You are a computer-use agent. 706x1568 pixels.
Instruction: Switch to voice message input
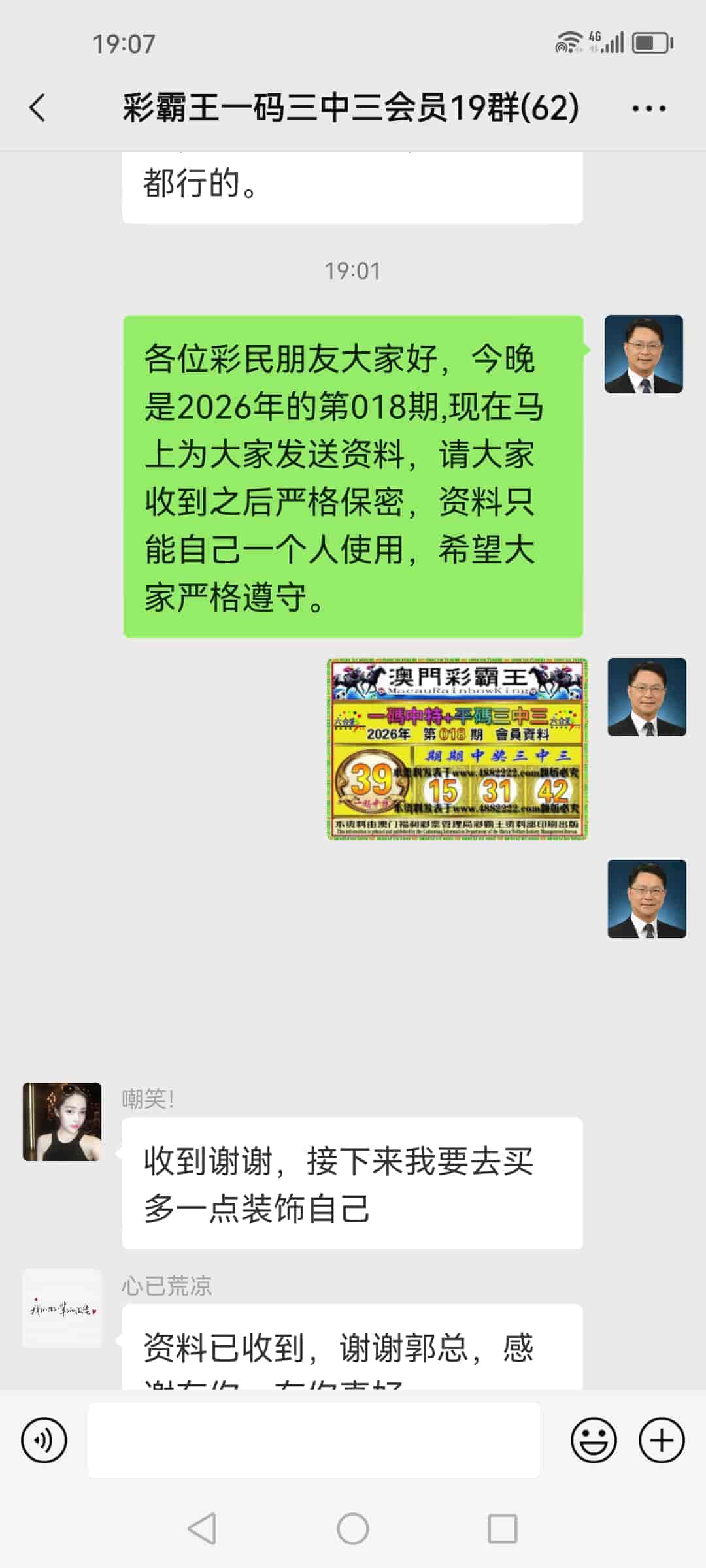[x=44, y=1441]
